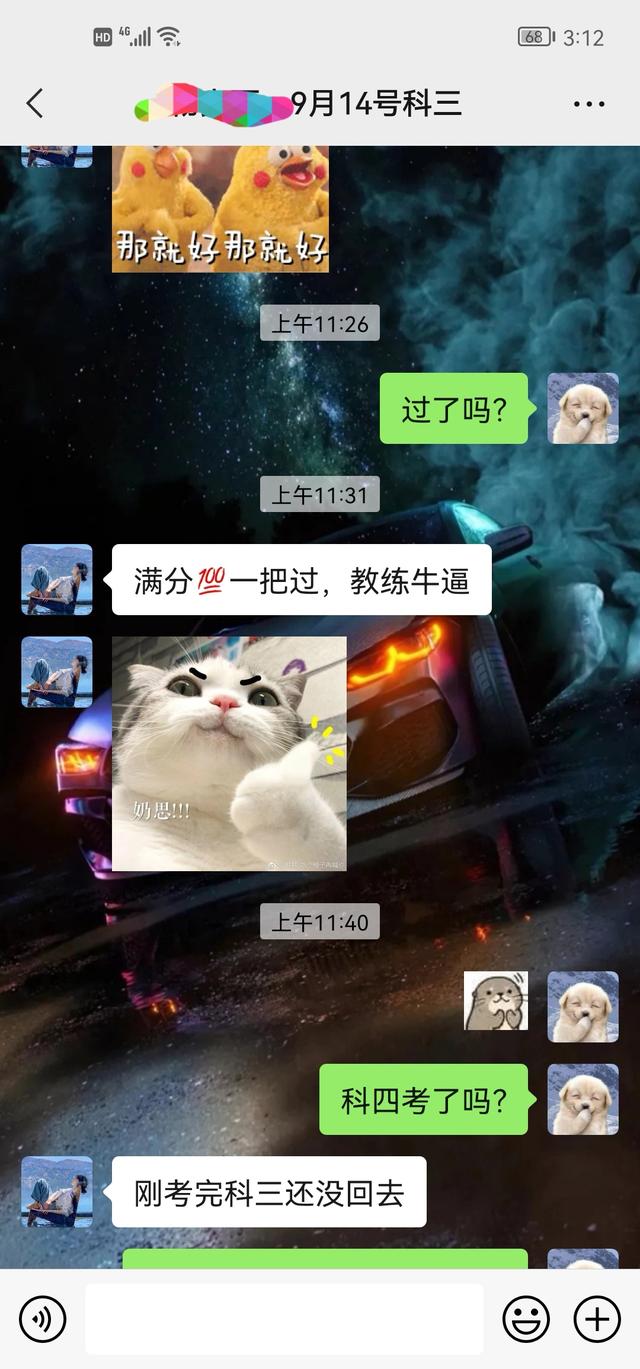Open the chat info overflow menu

[589, 103]
